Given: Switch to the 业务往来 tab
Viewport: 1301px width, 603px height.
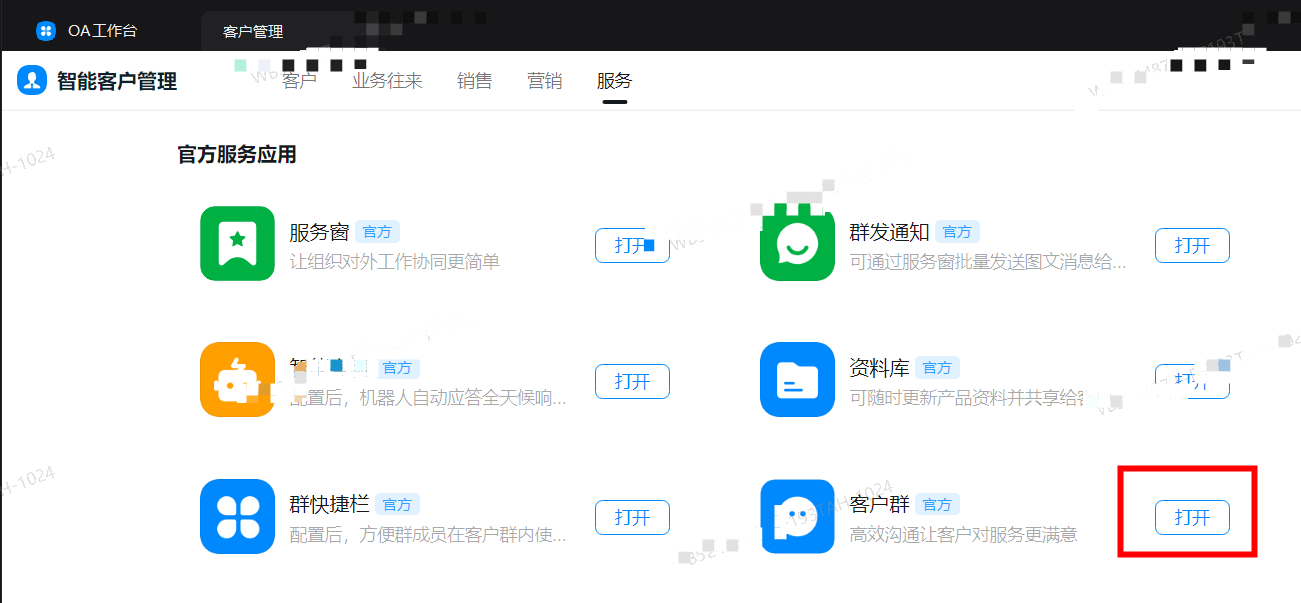Looking at the screenshot, I should pyautogui.click(x=387, y=82).
